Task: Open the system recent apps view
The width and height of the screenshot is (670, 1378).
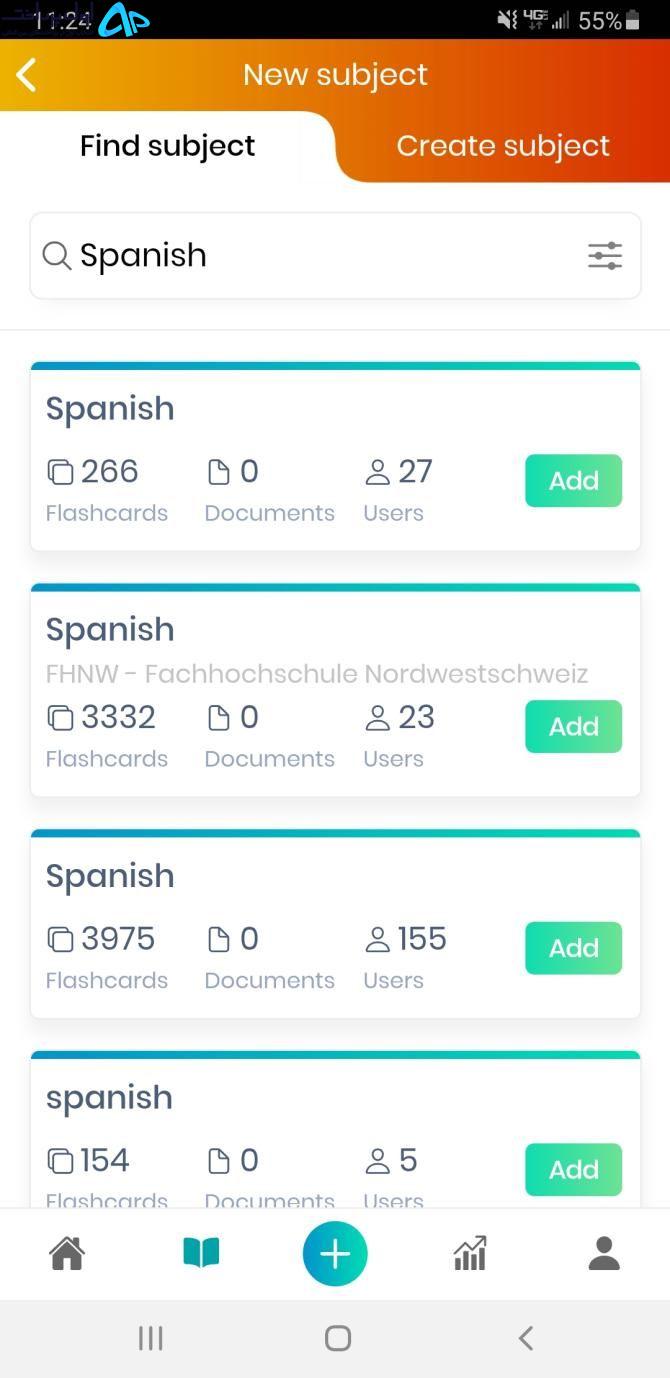Action: click(151, 1338)
